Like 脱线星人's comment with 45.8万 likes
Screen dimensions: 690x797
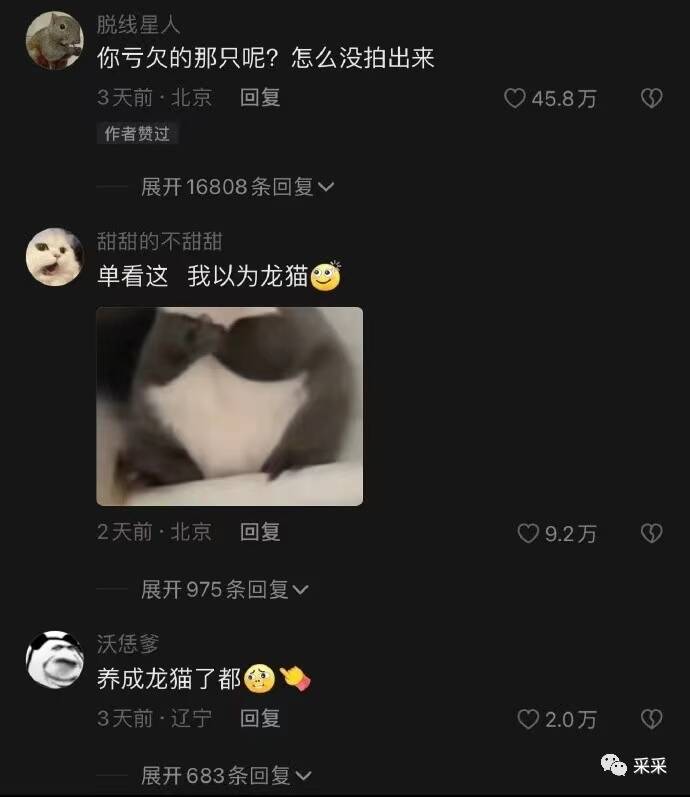515,98
